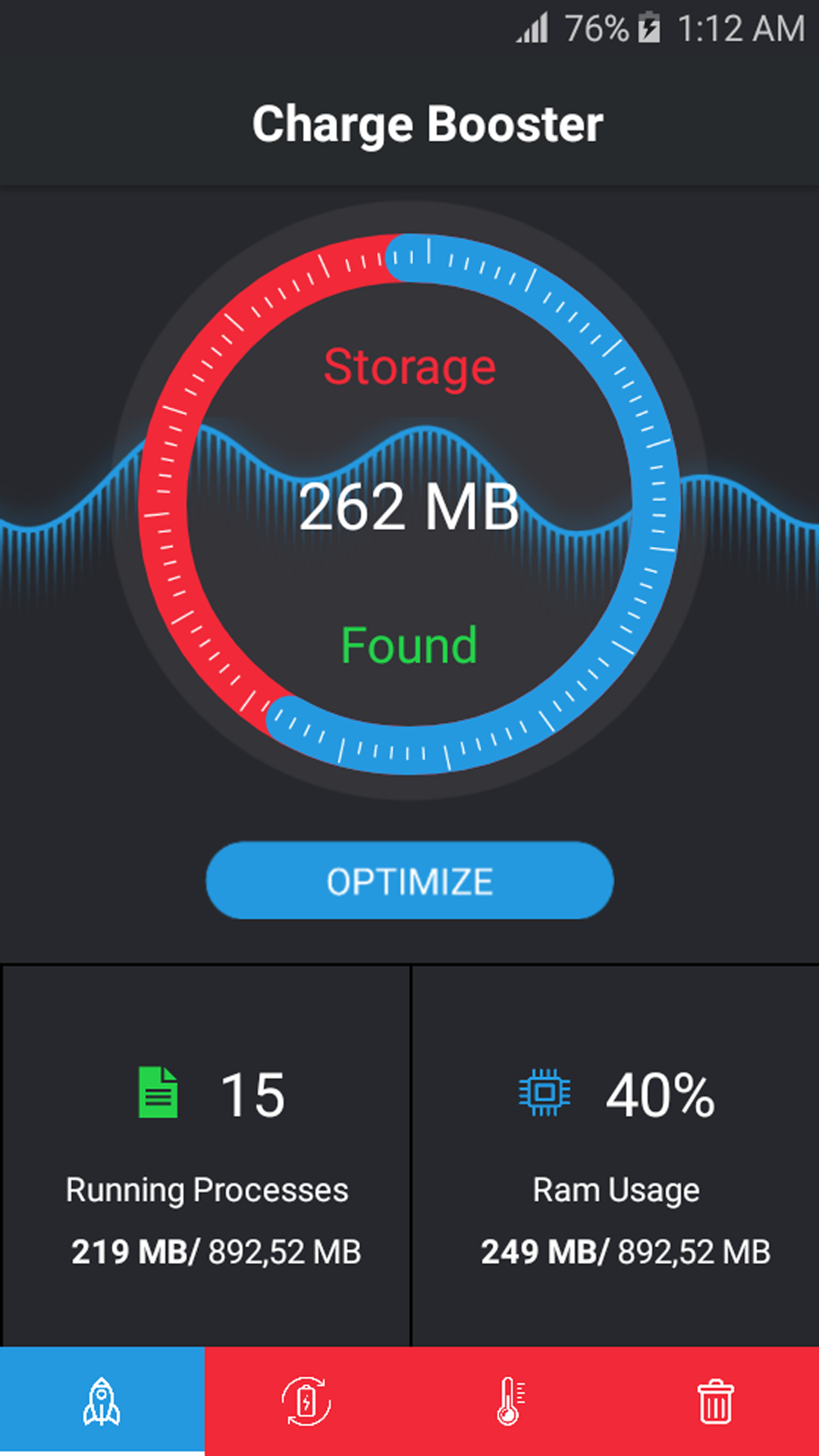Switch to the thermometer temperature tab
The width and height of the screenshot is (819, 1456).
pos(512,1401)
